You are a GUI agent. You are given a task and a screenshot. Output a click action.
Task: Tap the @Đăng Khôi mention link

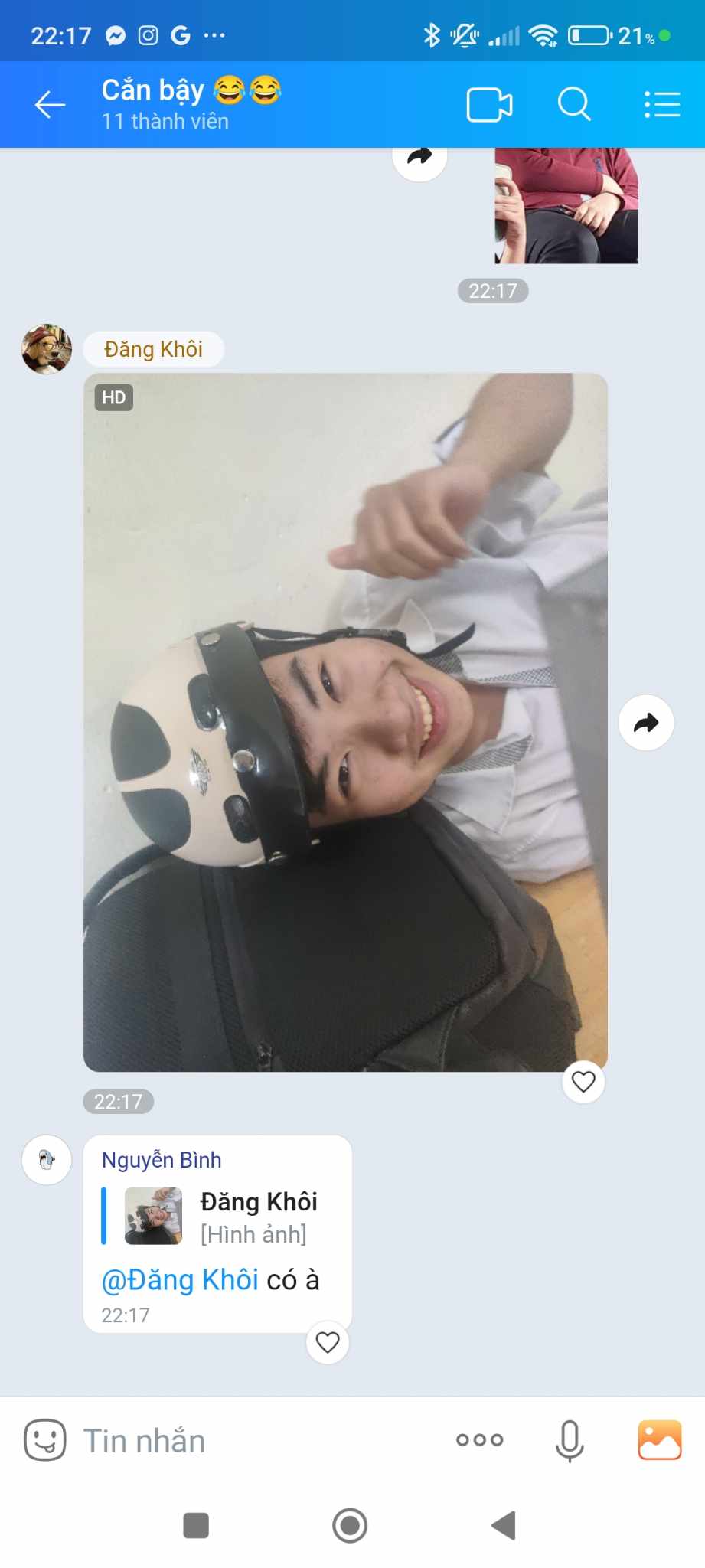180,1280
